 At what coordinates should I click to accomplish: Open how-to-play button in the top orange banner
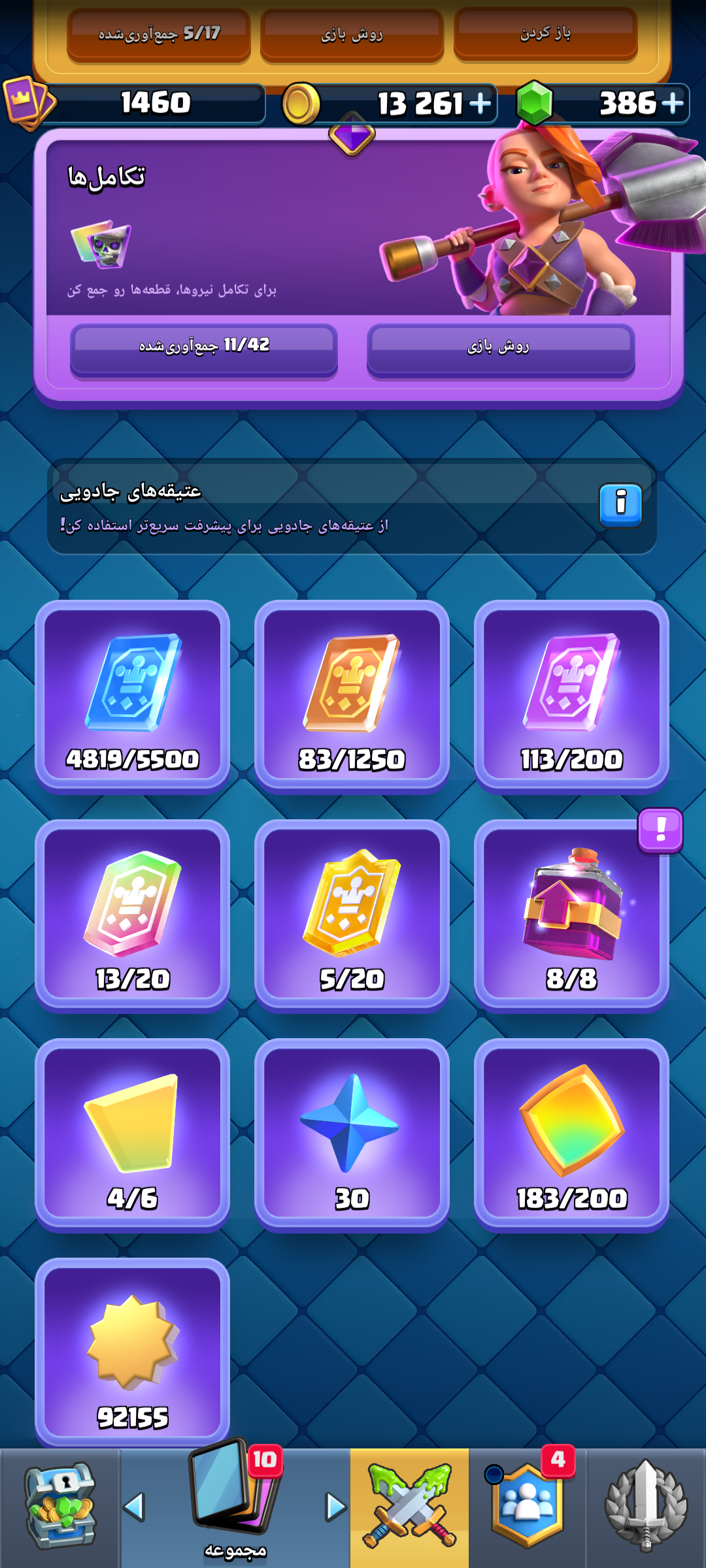(x=352, y=35)
